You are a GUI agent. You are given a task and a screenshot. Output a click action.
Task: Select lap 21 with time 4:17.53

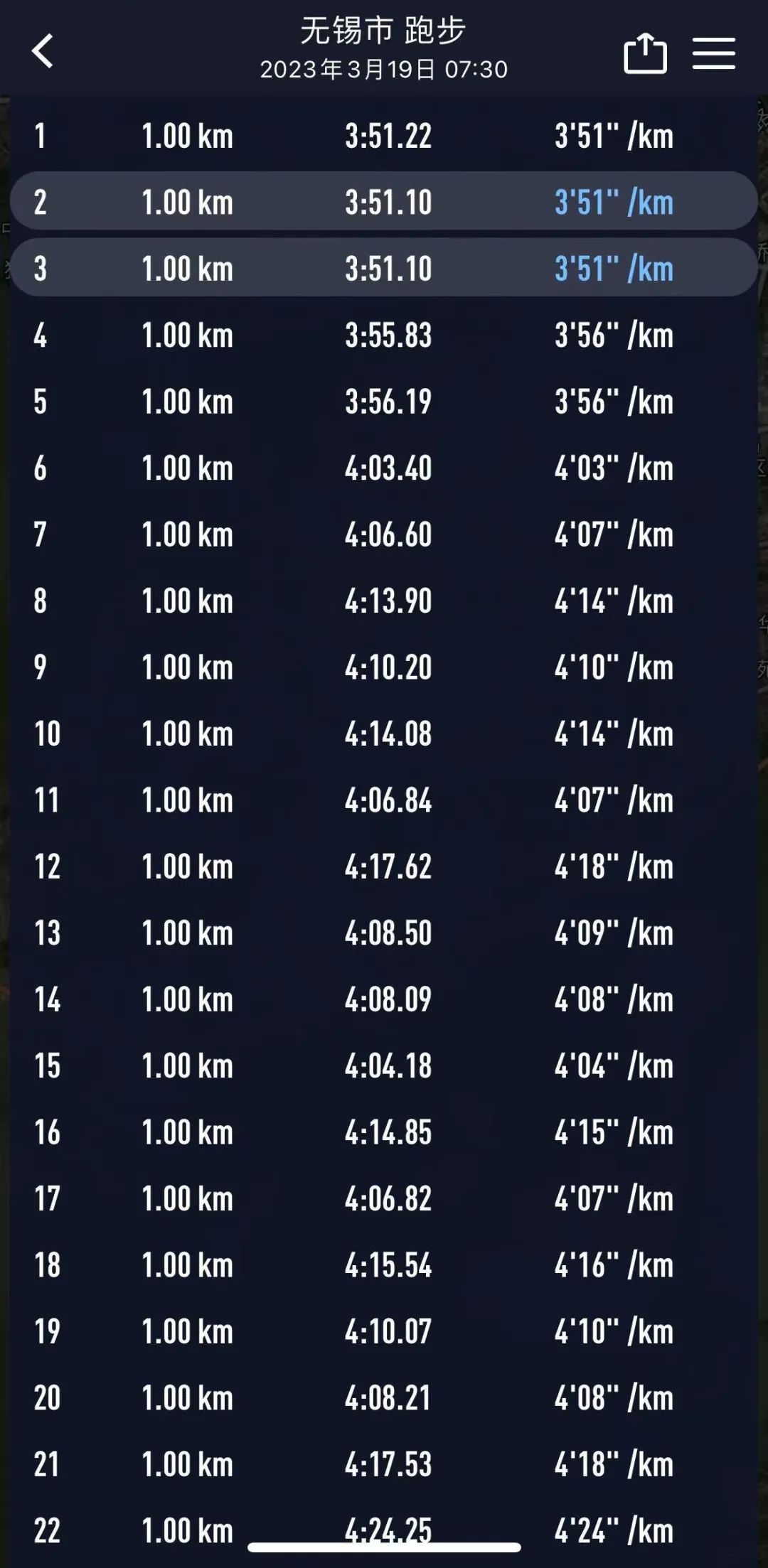point(384,1464)
